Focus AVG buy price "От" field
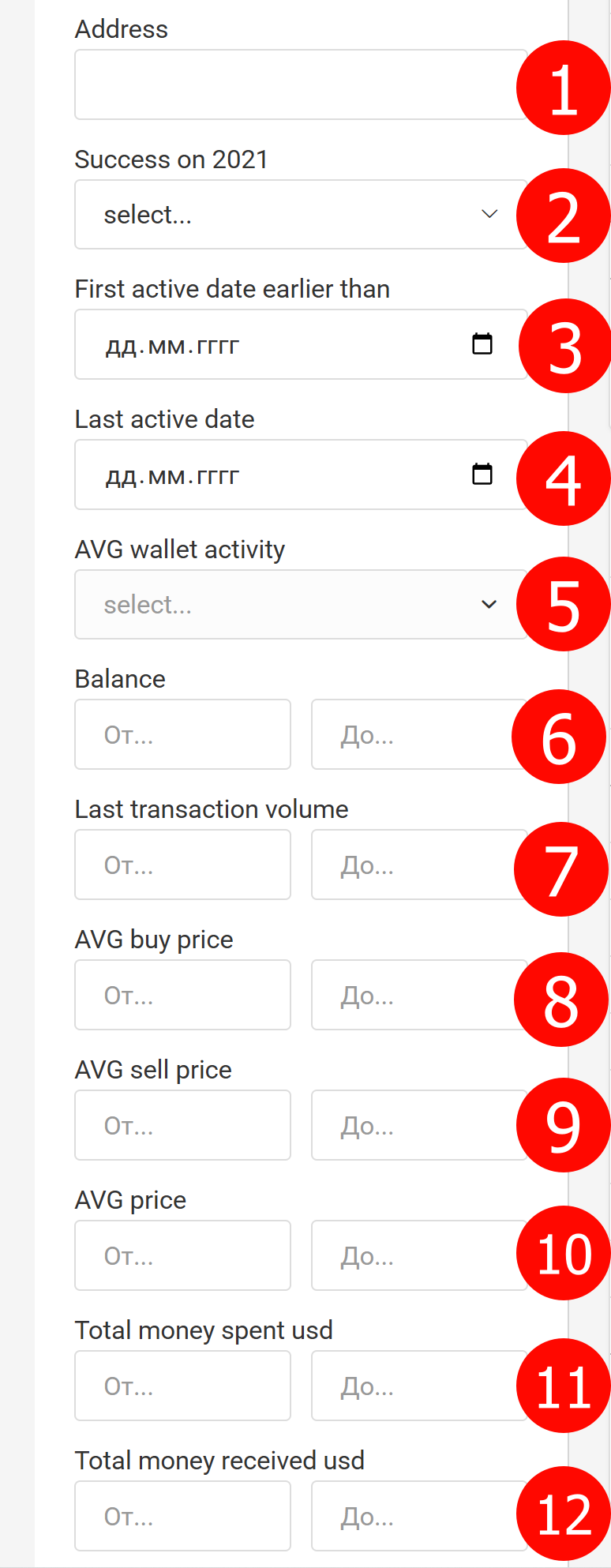 (x=182, y=995)
